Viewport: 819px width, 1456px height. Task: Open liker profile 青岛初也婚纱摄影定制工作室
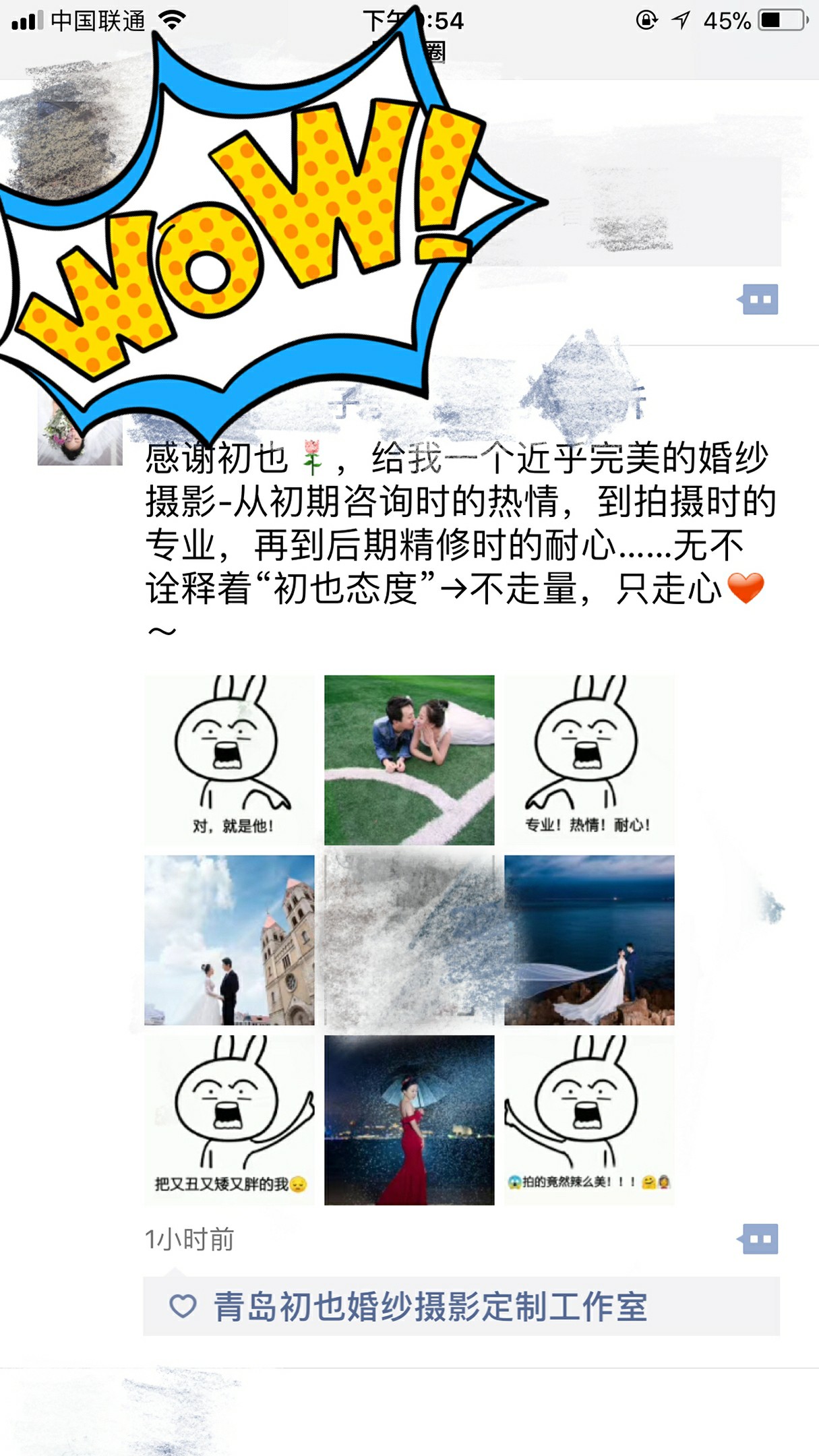(430, 1306)
